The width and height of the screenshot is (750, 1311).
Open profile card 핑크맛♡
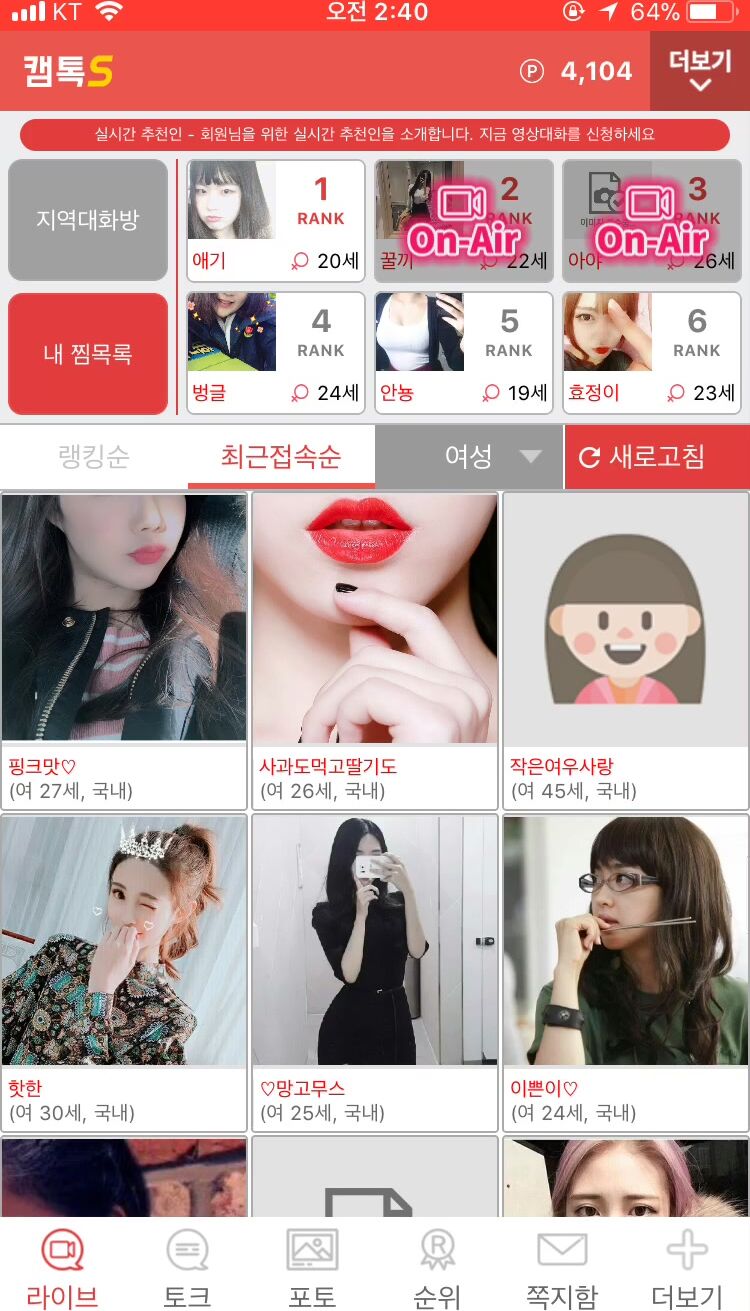[124, 650]
